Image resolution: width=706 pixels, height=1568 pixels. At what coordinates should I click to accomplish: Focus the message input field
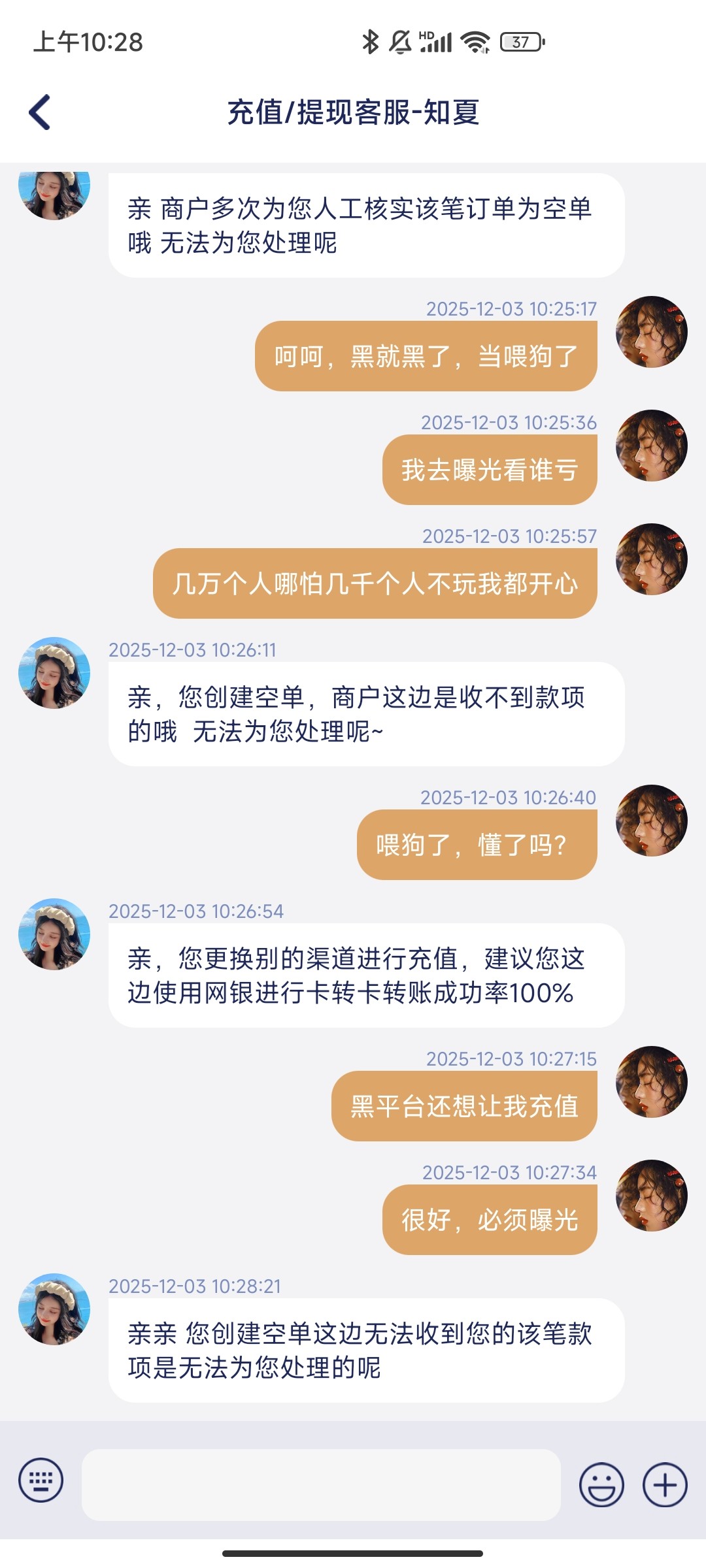[320, 1484]
